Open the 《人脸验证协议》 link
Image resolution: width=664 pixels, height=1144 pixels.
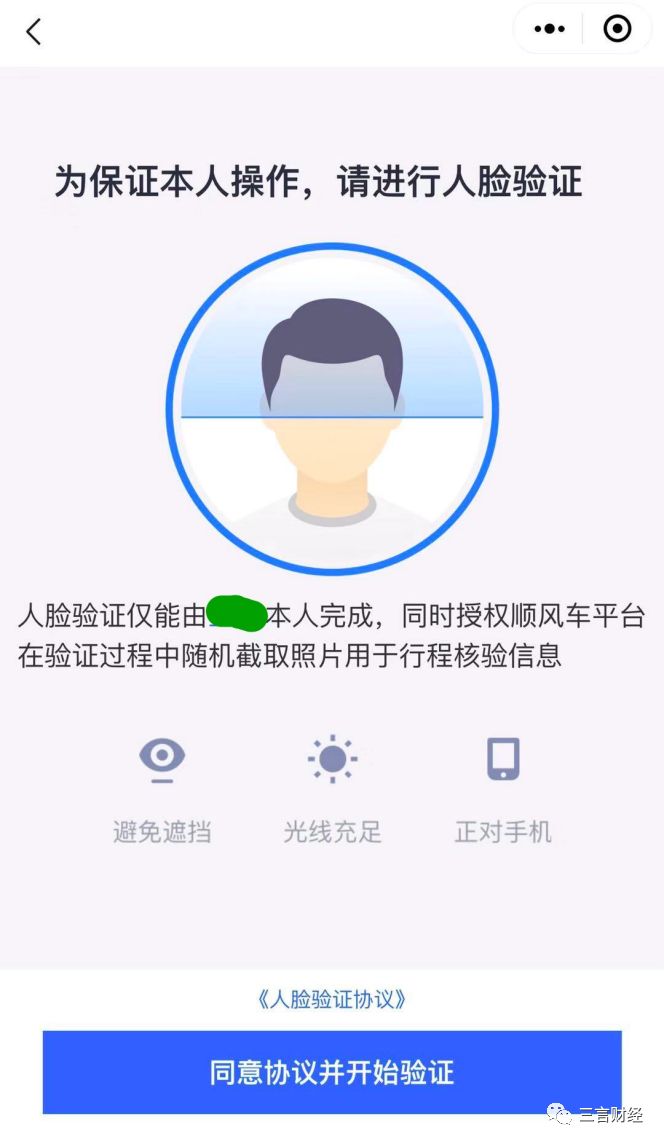[332, 999]
